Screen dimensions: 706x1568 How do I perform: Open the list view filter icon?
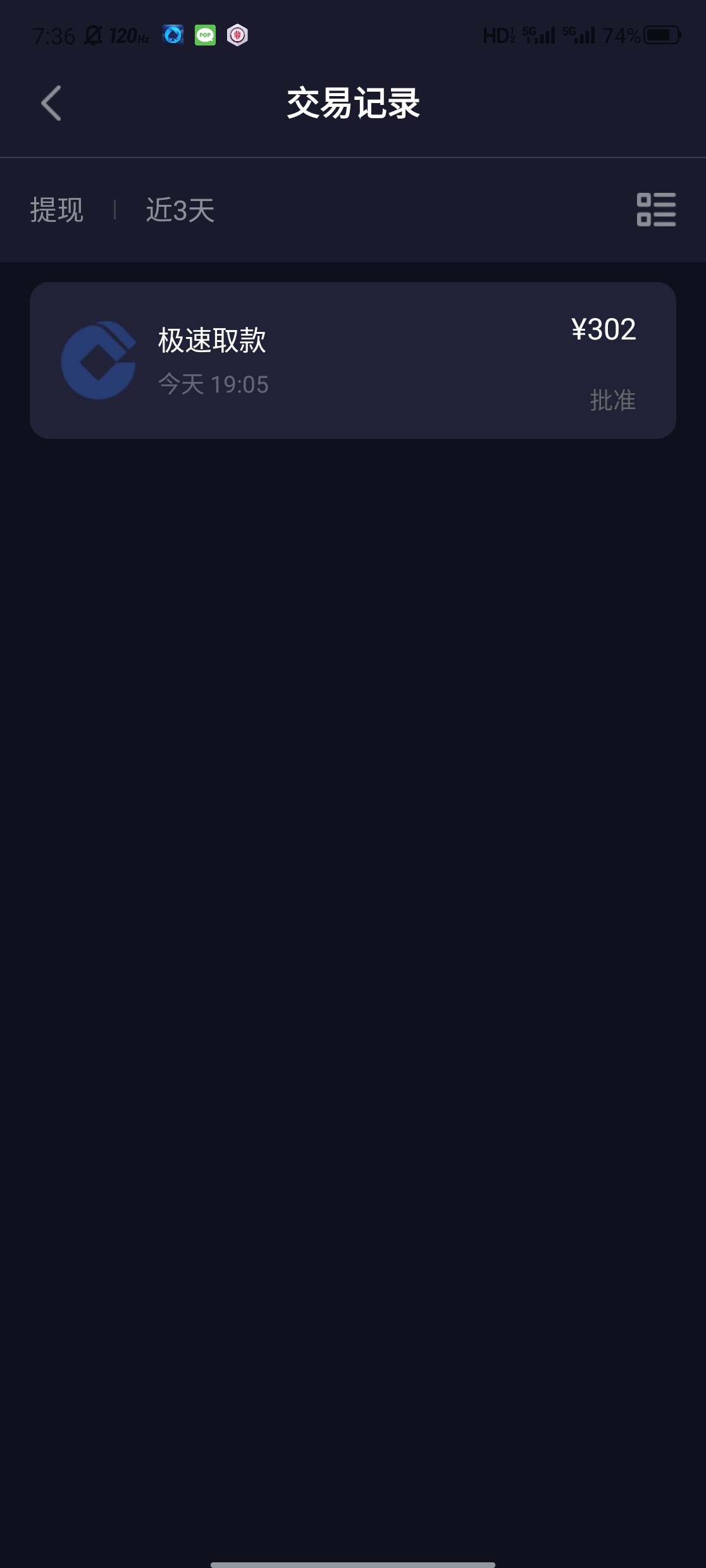[x=656, y=209]
